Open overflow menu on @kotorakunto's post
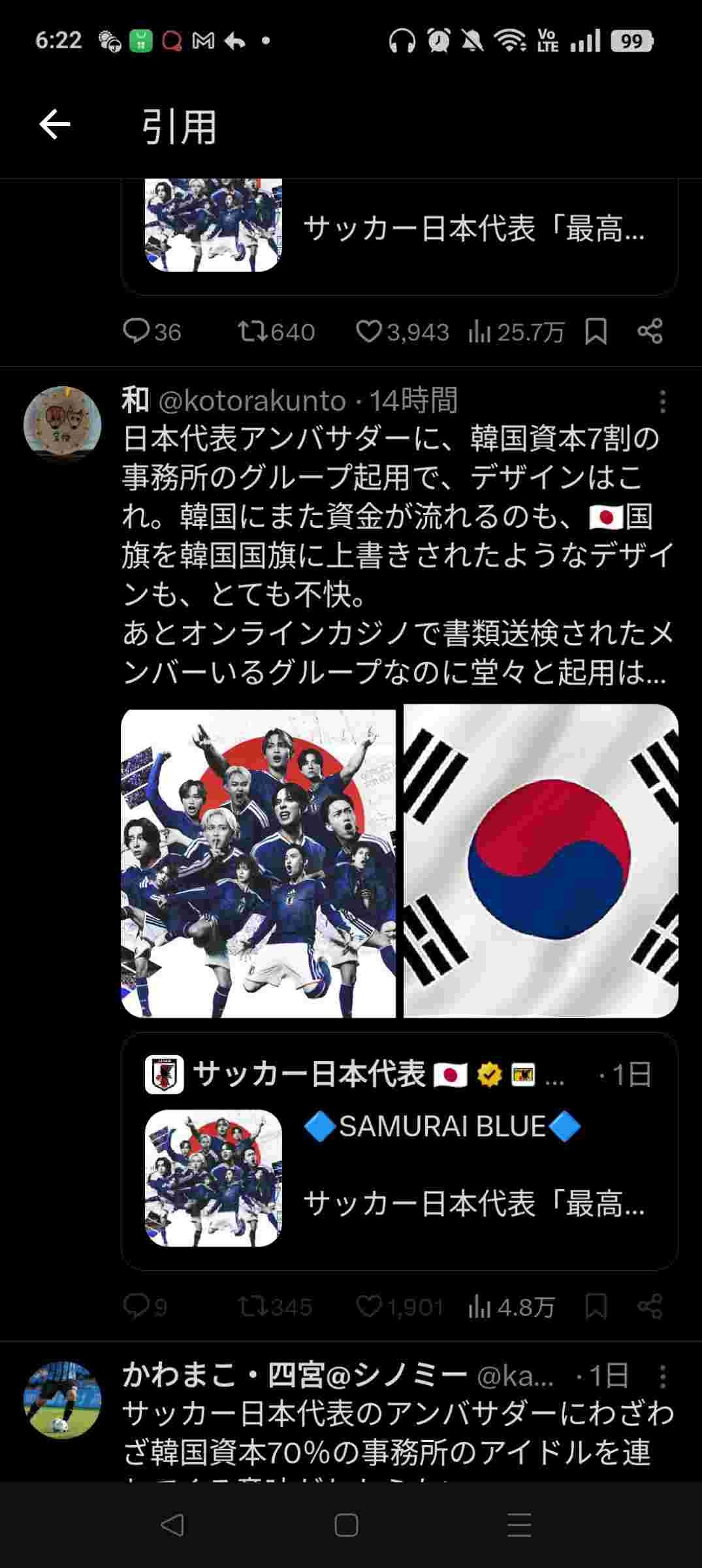Viewport: 702px width, 1568px height. (662, 401)
